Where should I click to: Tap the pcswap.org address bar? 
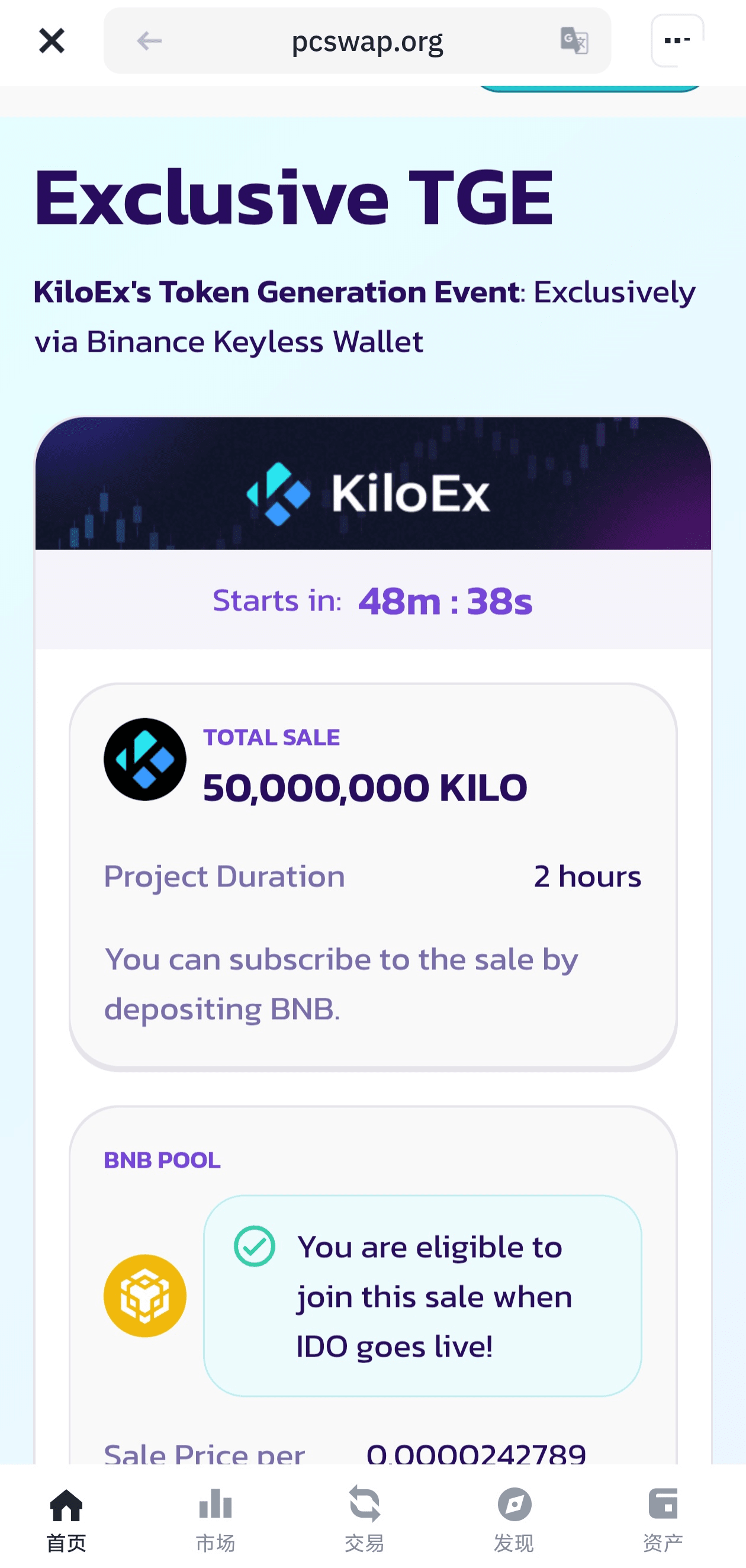367,41
